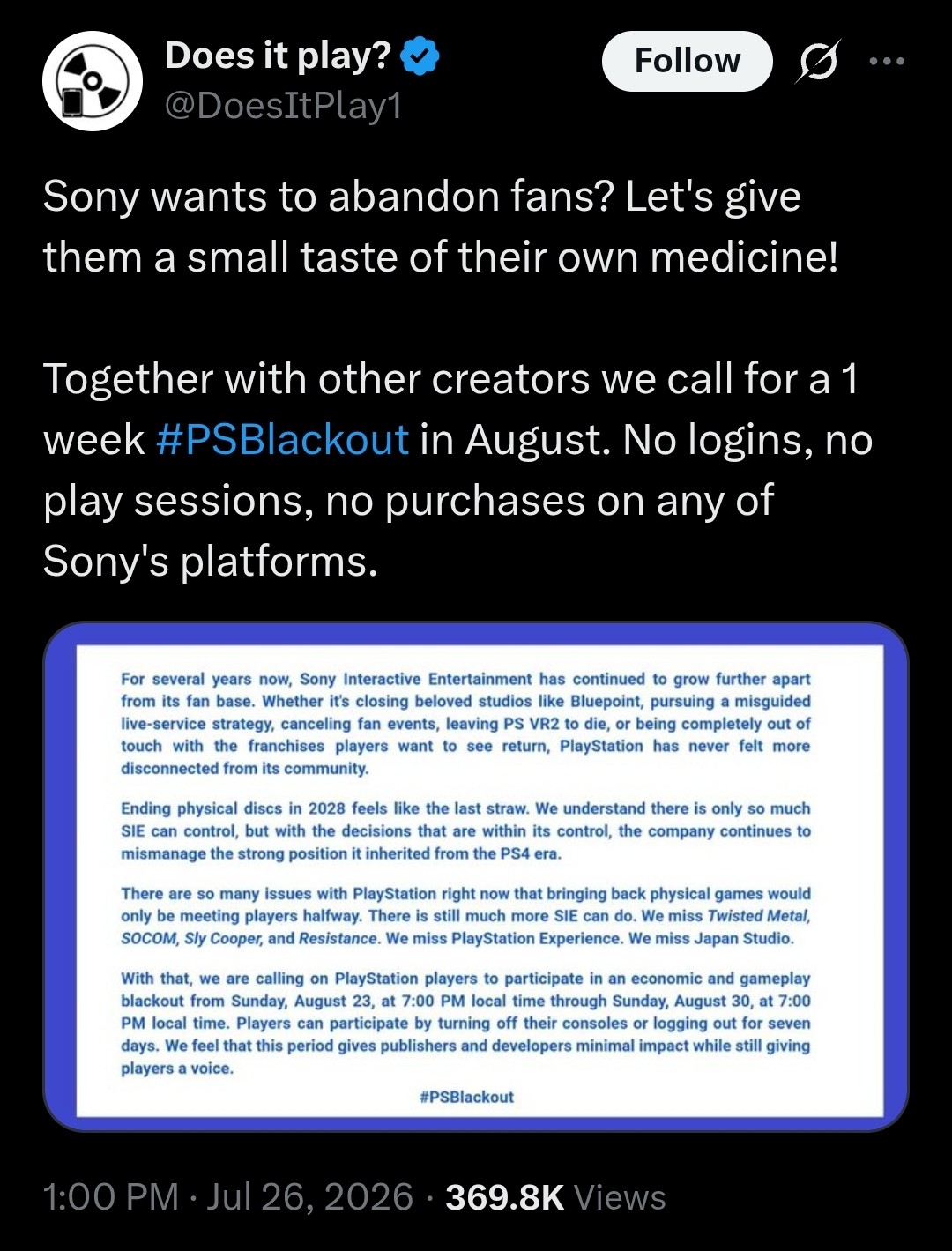Screen dimensions: 952x1251
Task: Follow the Does it play? account
Action: coord(687,61)
